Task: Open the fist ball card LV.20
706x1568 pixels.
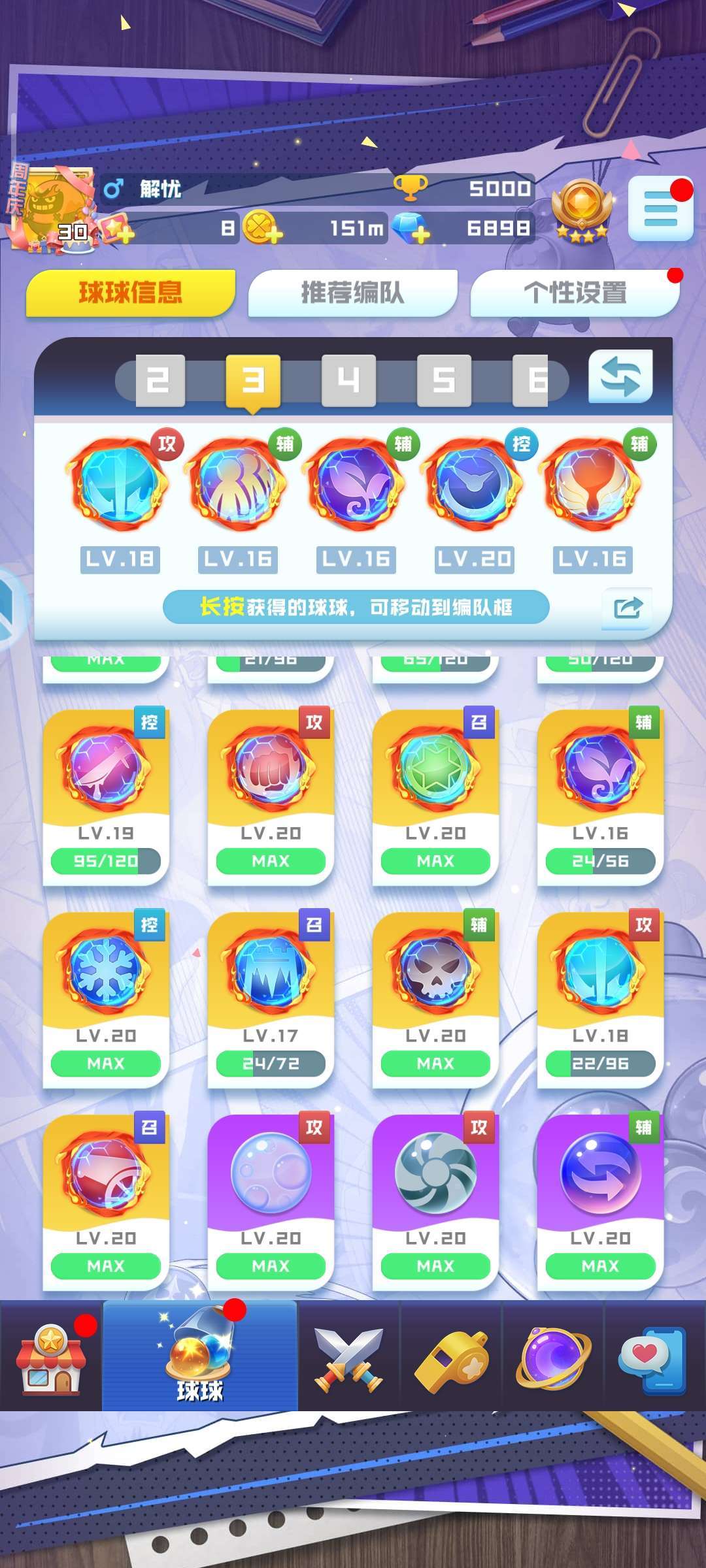Action: point(271,796)
